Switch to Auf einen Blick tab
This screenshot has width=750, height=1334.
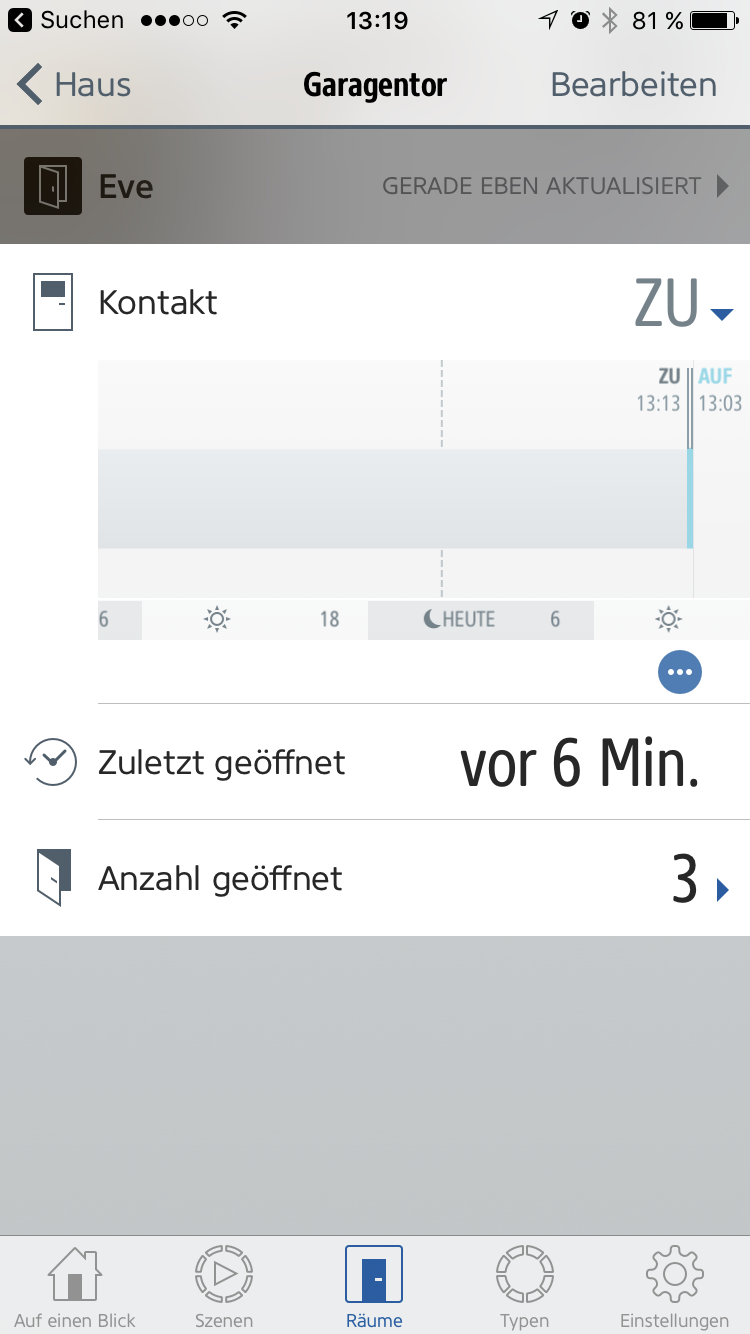point(75,1288)
